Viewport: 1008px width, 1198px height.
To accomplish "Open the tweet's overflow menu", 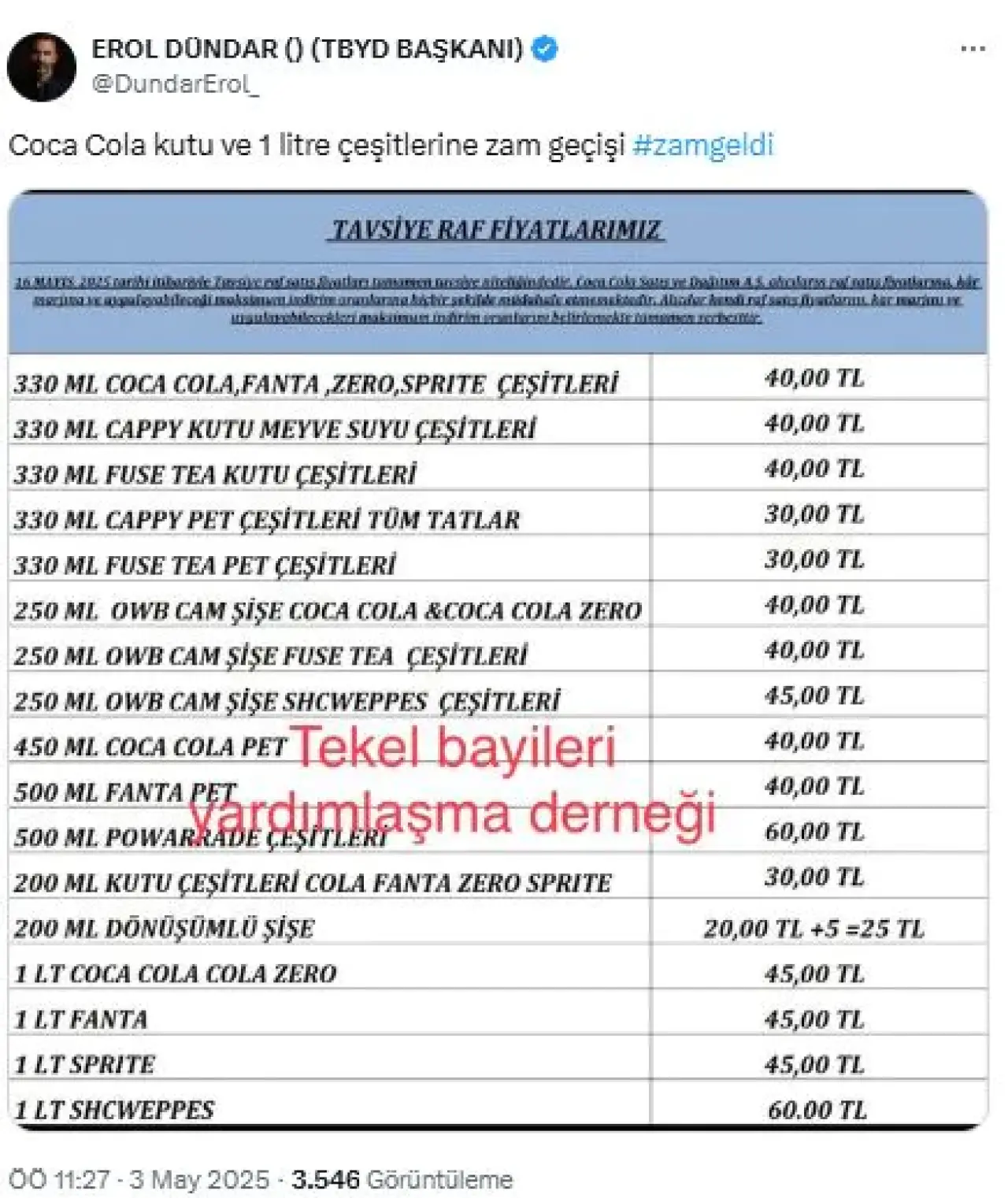I will click(x=973, y=49).
